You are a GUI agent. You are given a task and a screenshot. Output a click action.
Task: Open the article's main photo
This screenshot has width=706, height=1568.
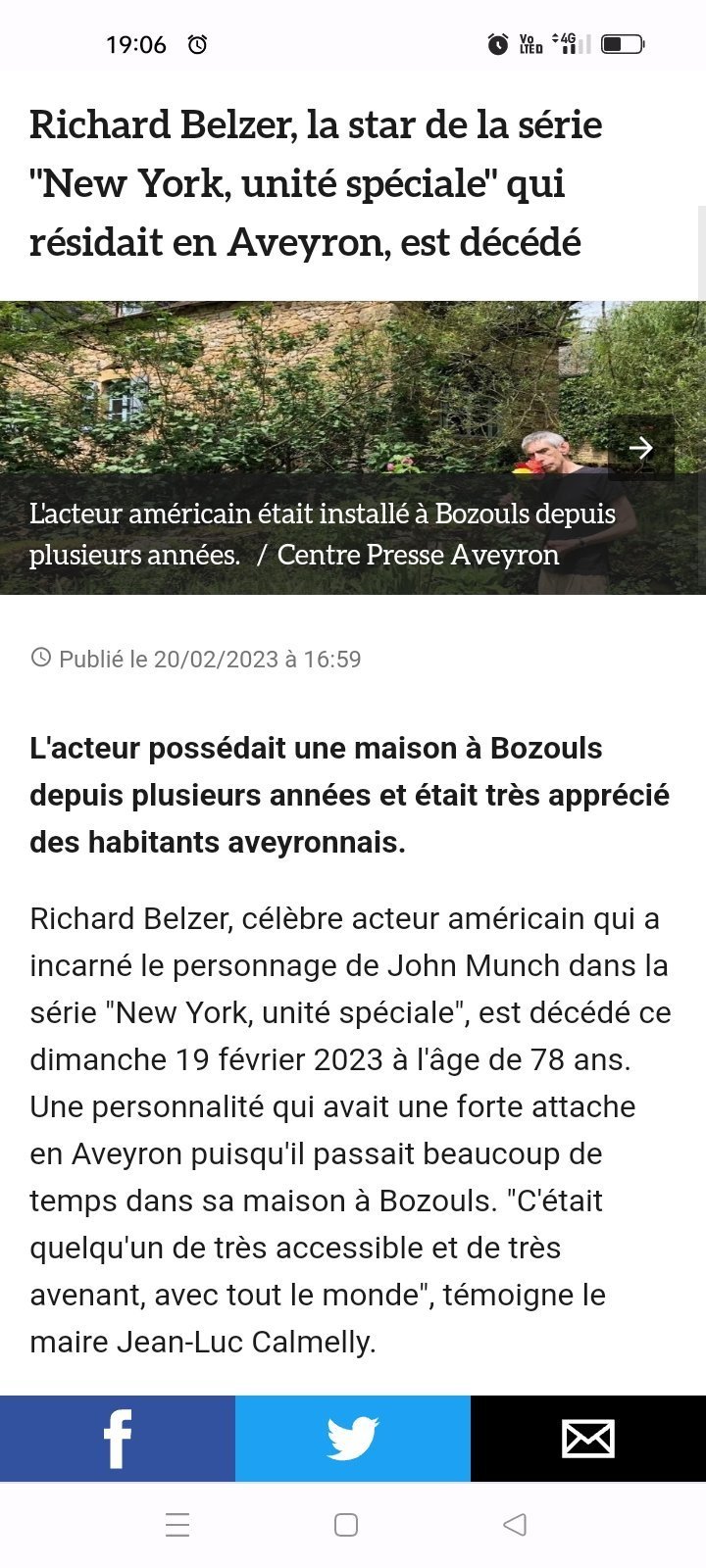coord(353,447)
